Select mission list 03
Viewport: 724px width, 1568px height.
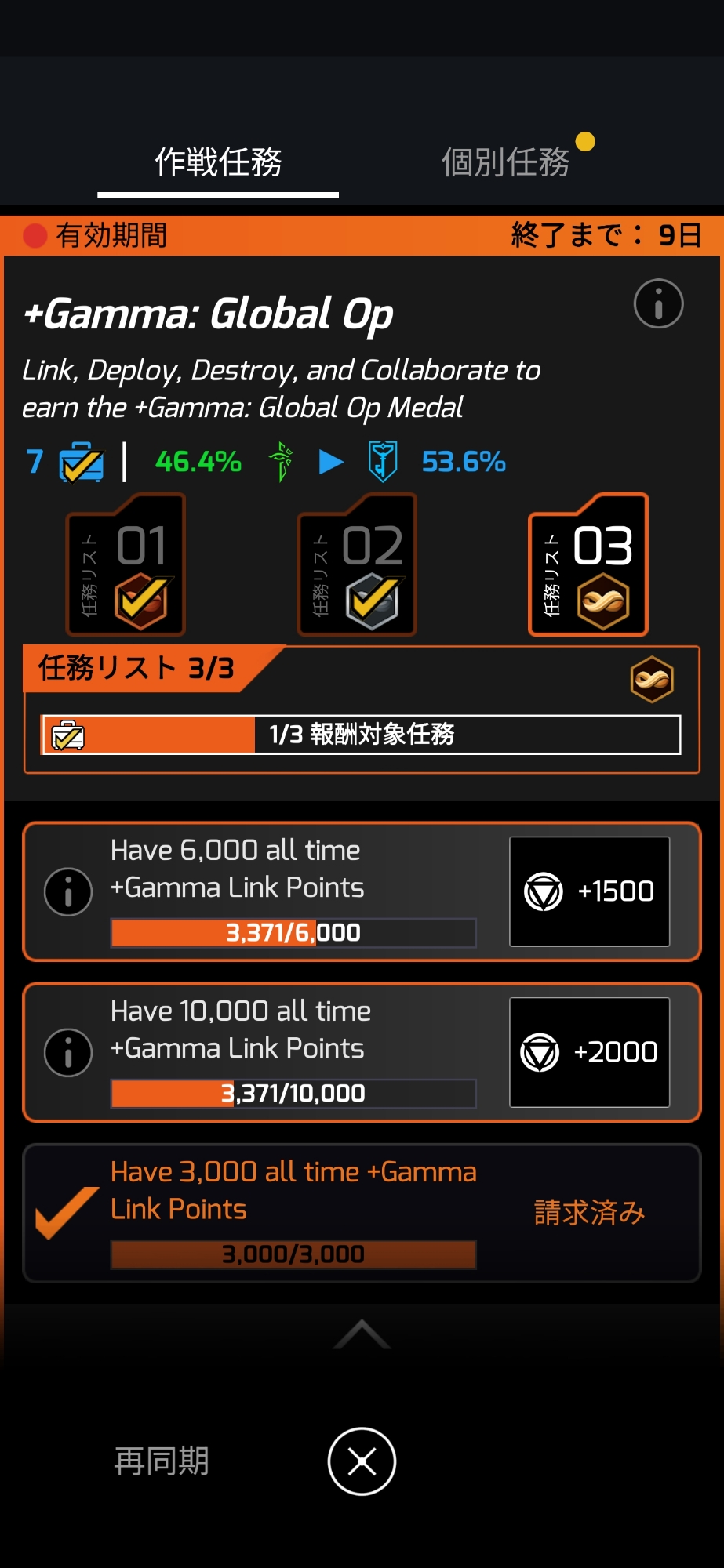[588, 564]
